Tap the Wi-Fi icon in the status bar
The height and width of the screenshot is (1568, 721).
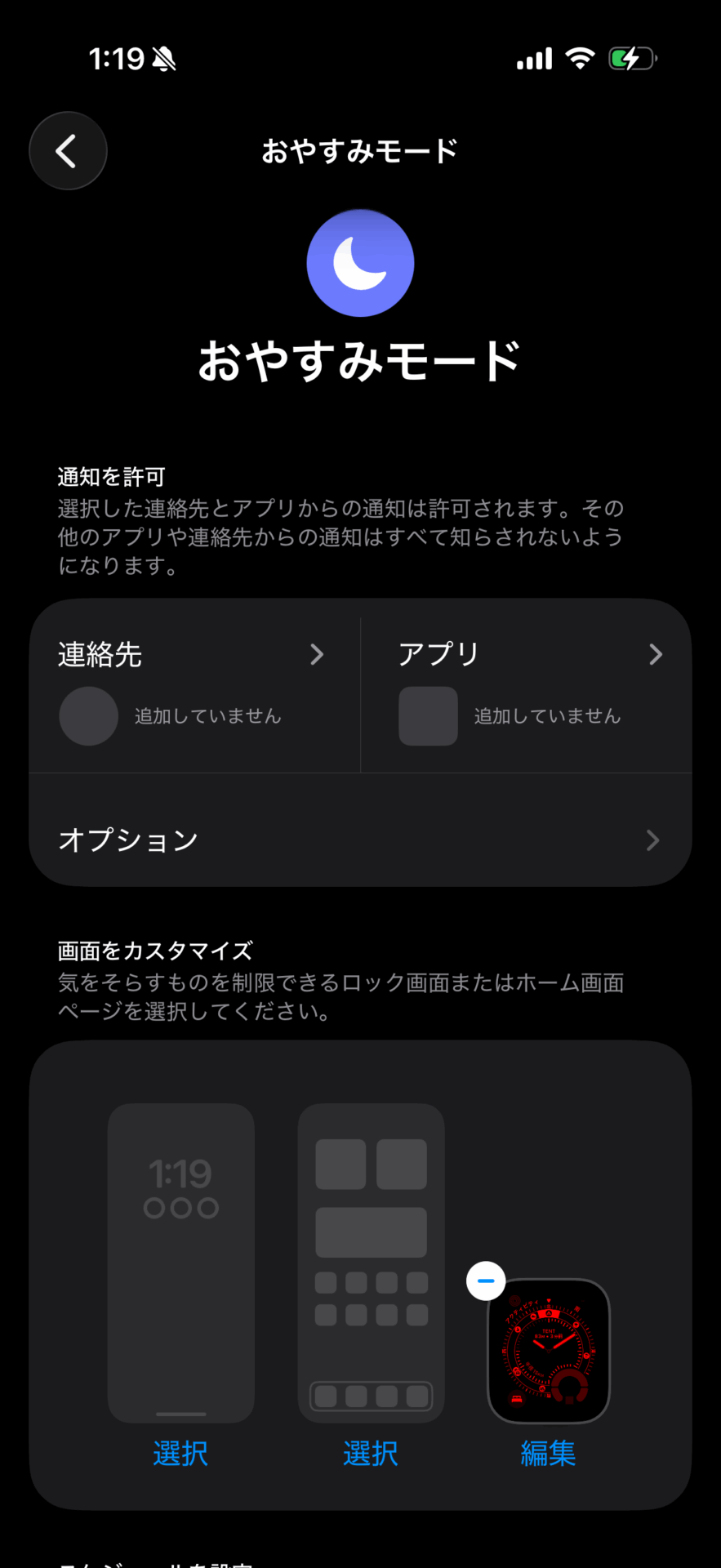tap(580, 58)
